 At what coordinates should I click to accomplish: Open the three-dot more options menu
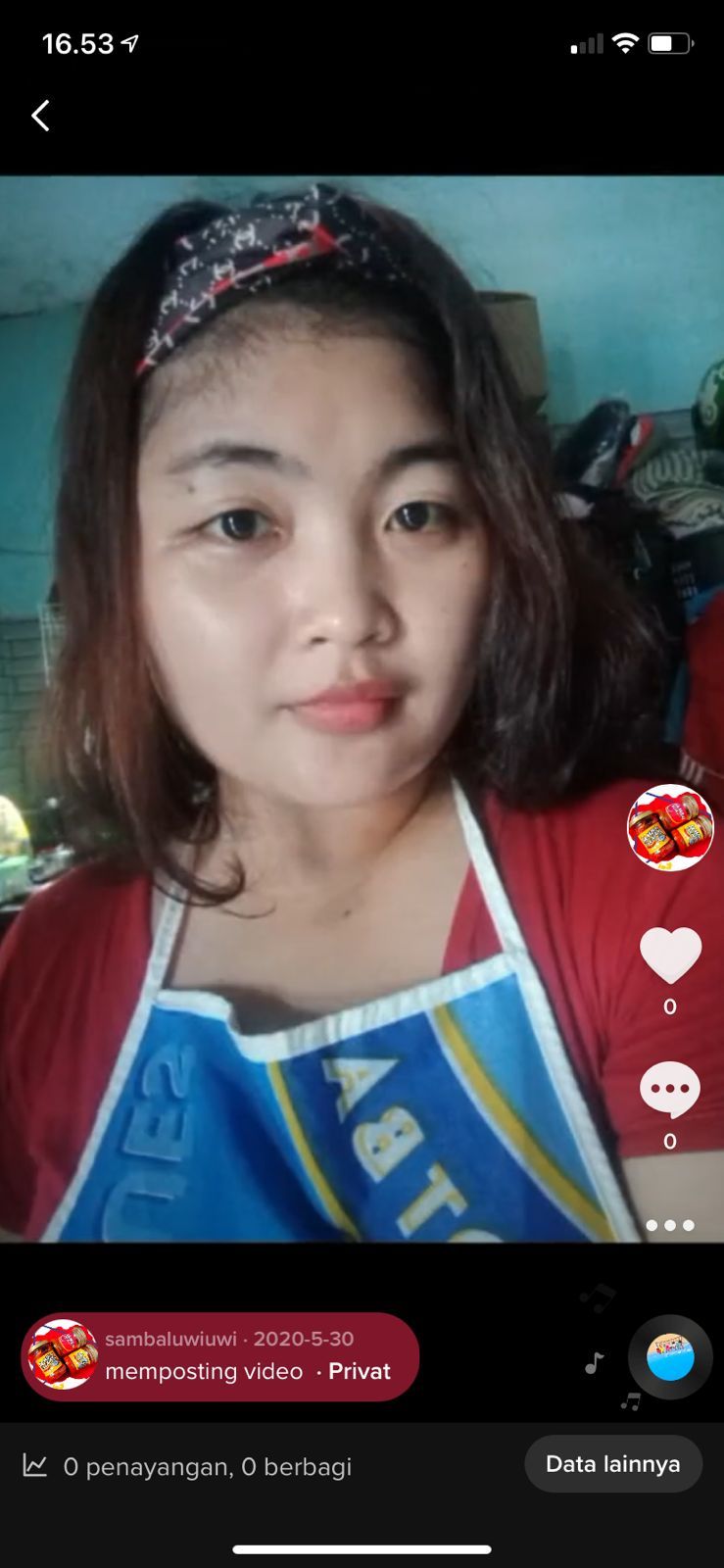click(670, 1225)
